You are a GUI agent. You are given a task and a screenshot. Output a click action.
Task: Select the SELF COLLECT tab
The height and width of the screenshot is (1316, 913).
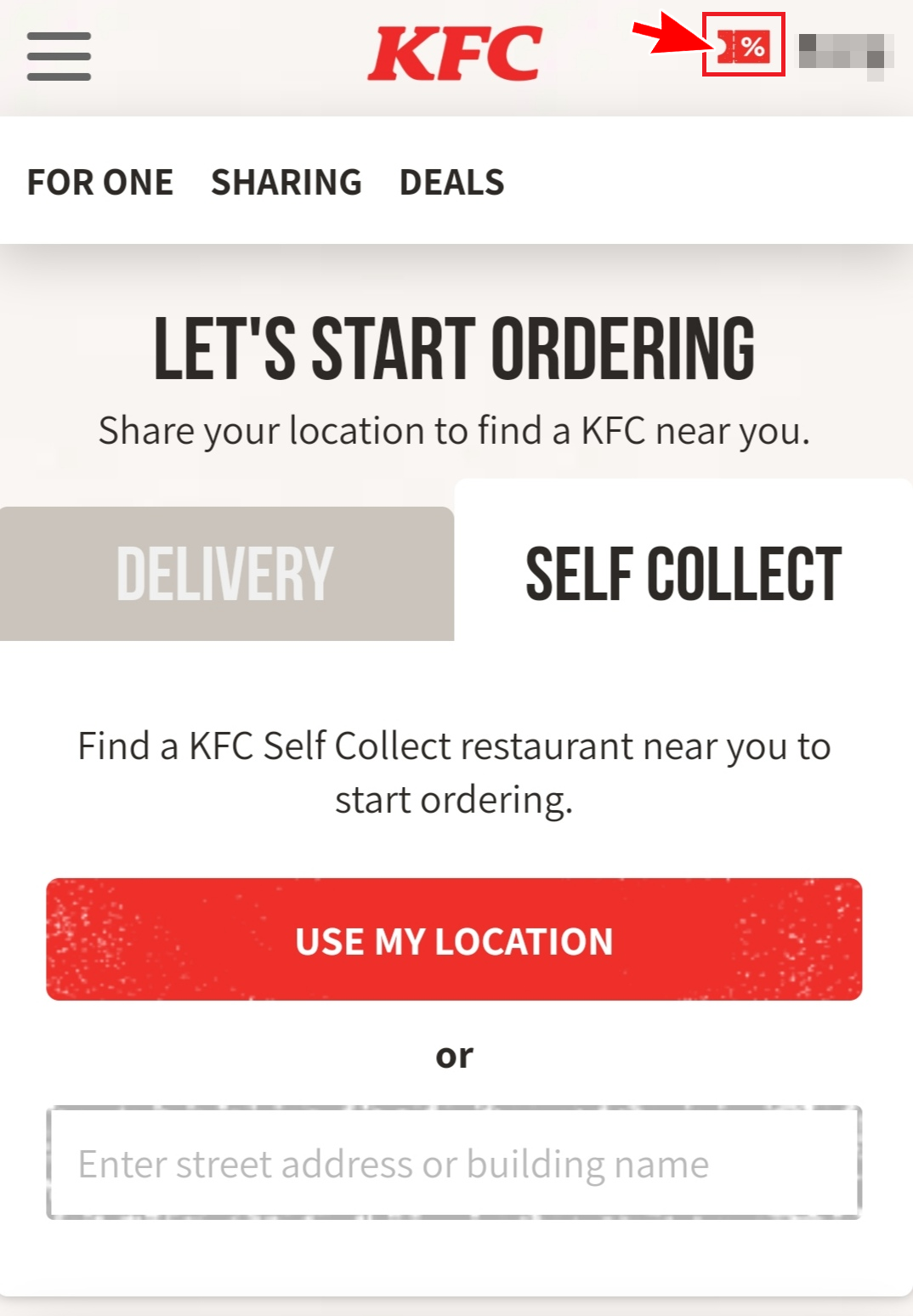(x=683, y=574)
